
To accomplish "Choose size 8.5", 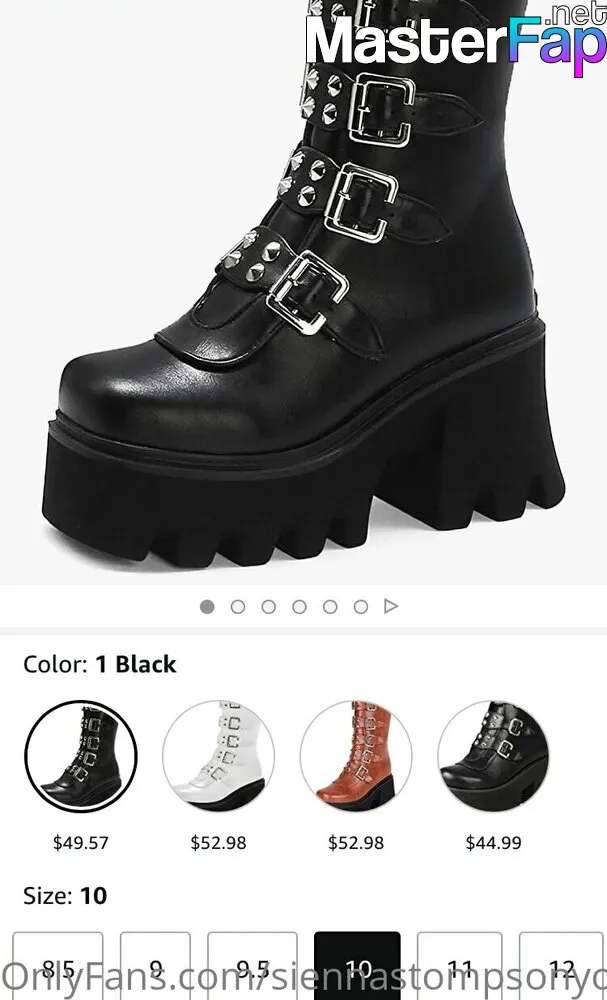I will pyautogui.click(x=58, y=966).
